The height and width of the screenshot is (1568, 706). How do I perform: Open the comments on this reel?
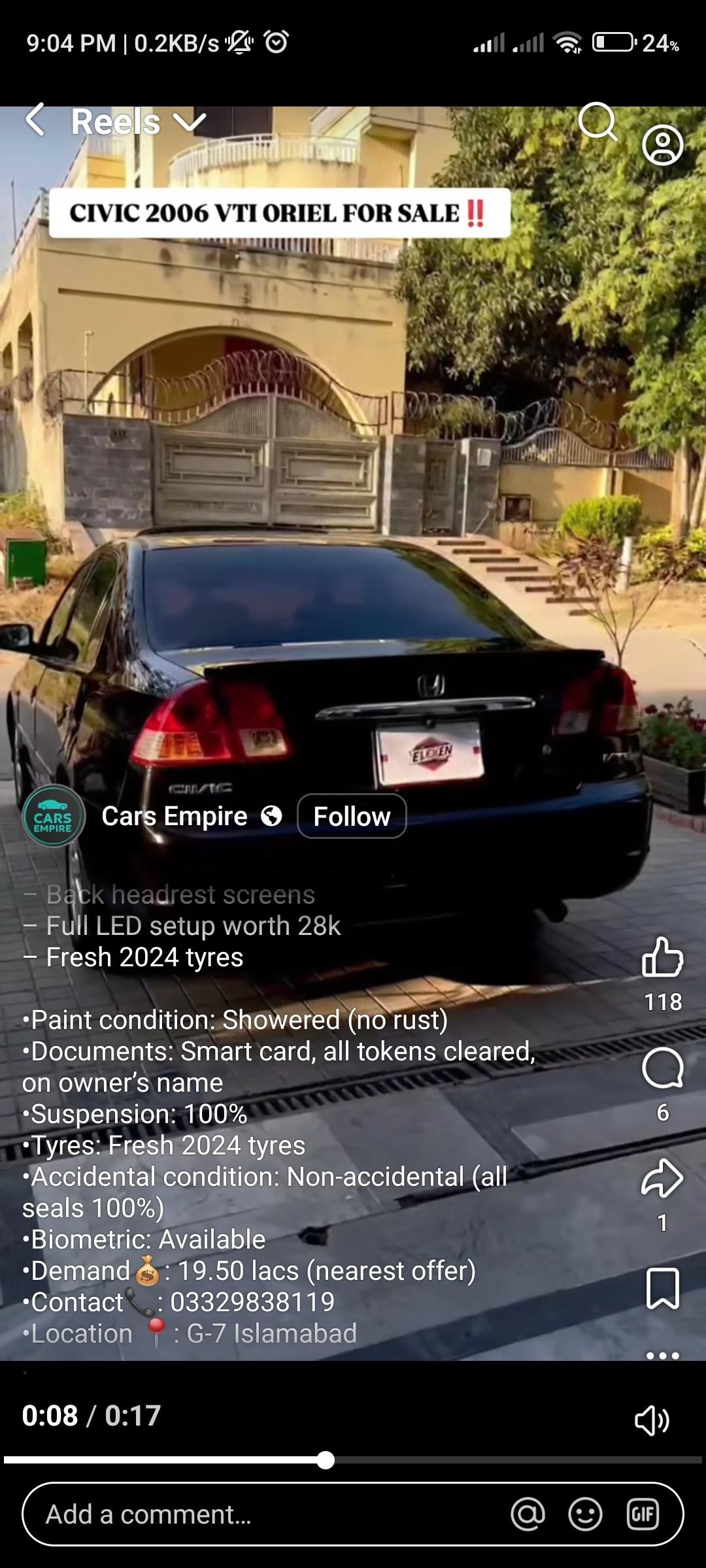tap(662, 1069)
